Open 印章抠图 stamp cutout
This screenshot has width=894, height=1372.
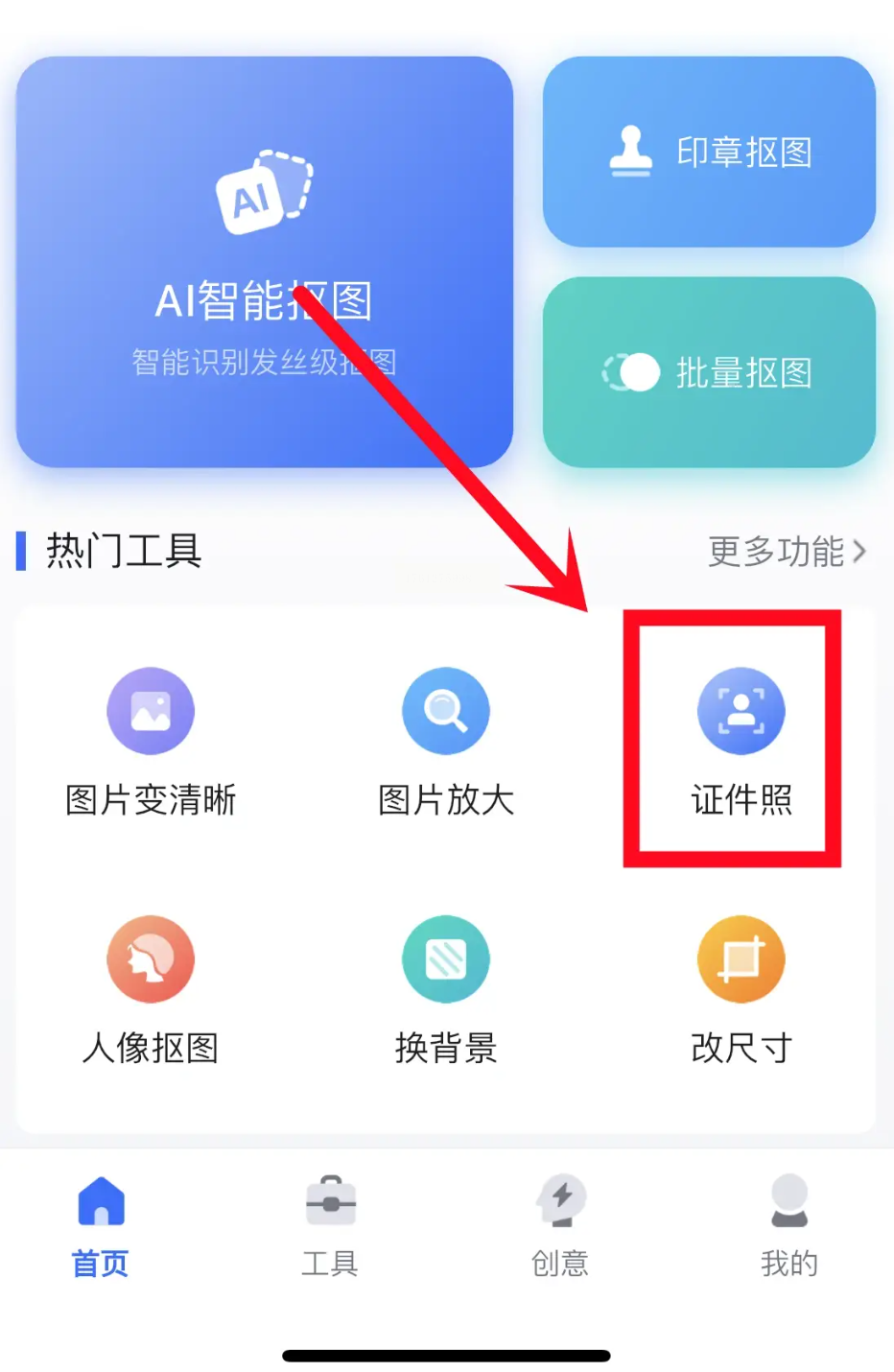[709, 152]
